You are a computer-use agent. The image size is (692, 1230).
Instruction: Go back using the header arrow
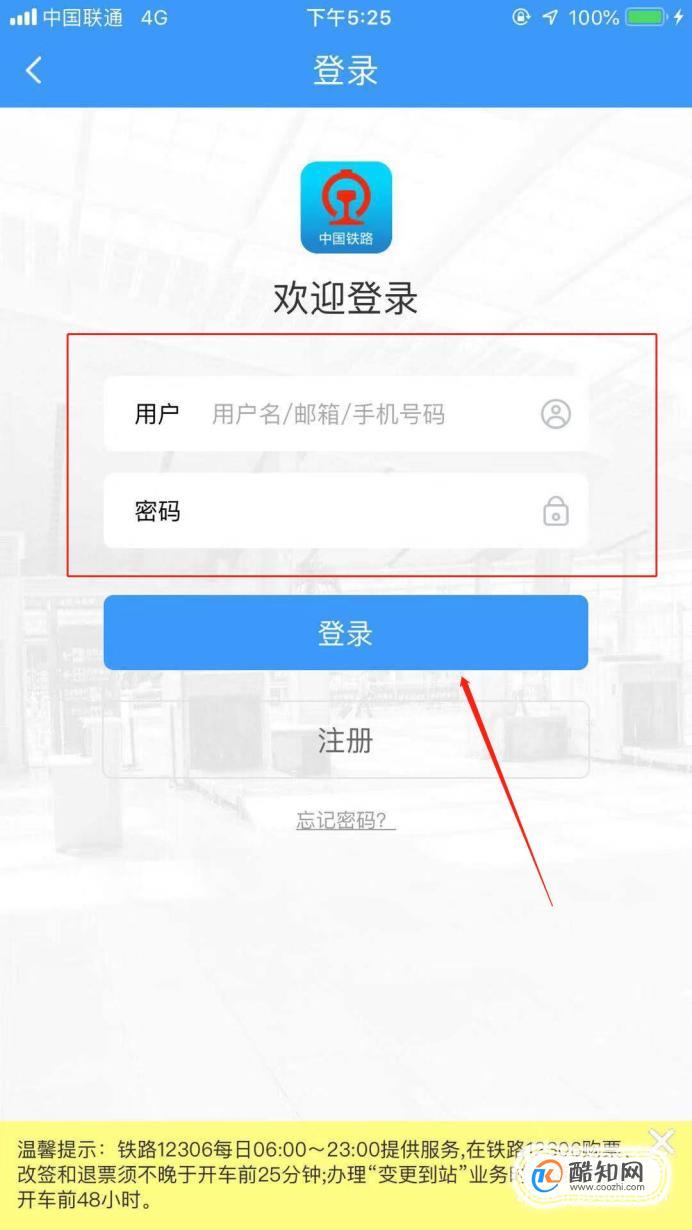(34, 70)
